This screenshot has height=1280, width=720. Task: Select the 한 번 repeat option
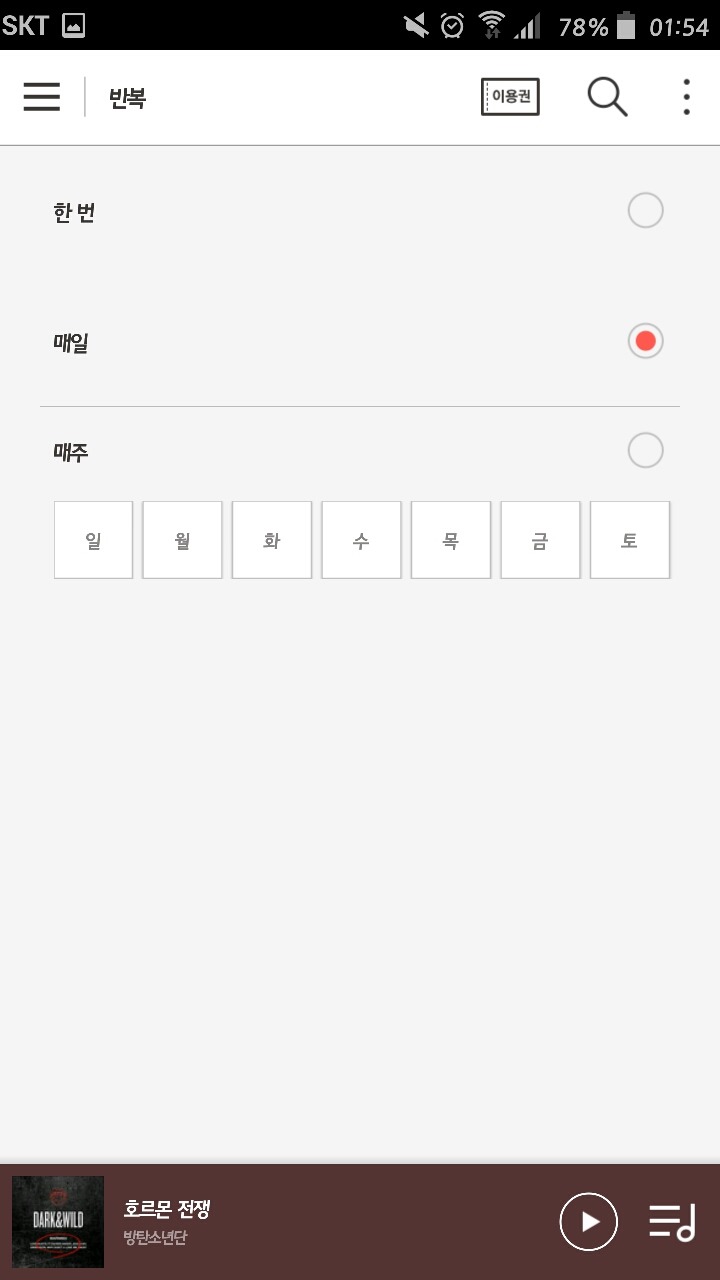point(645,211)
